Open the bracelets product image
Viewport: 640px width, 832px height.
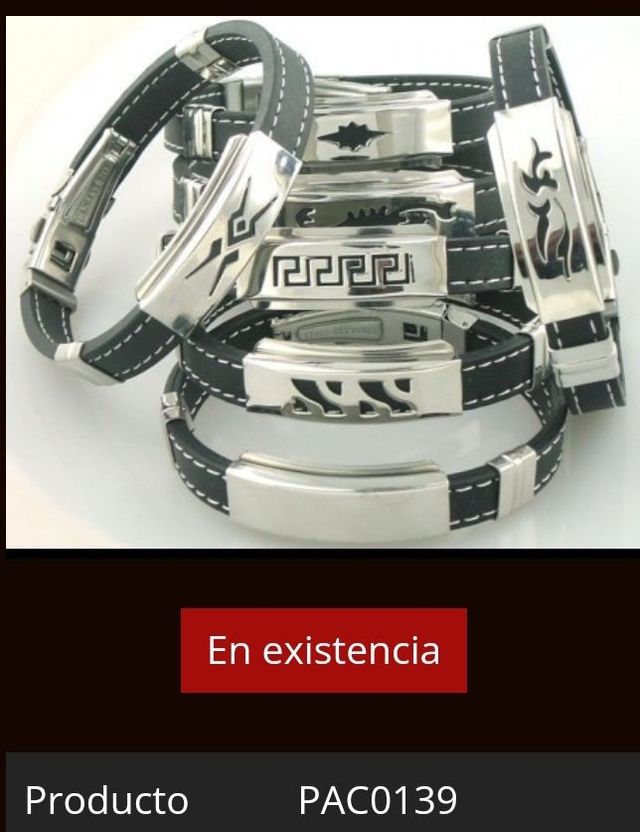point(322,282)
